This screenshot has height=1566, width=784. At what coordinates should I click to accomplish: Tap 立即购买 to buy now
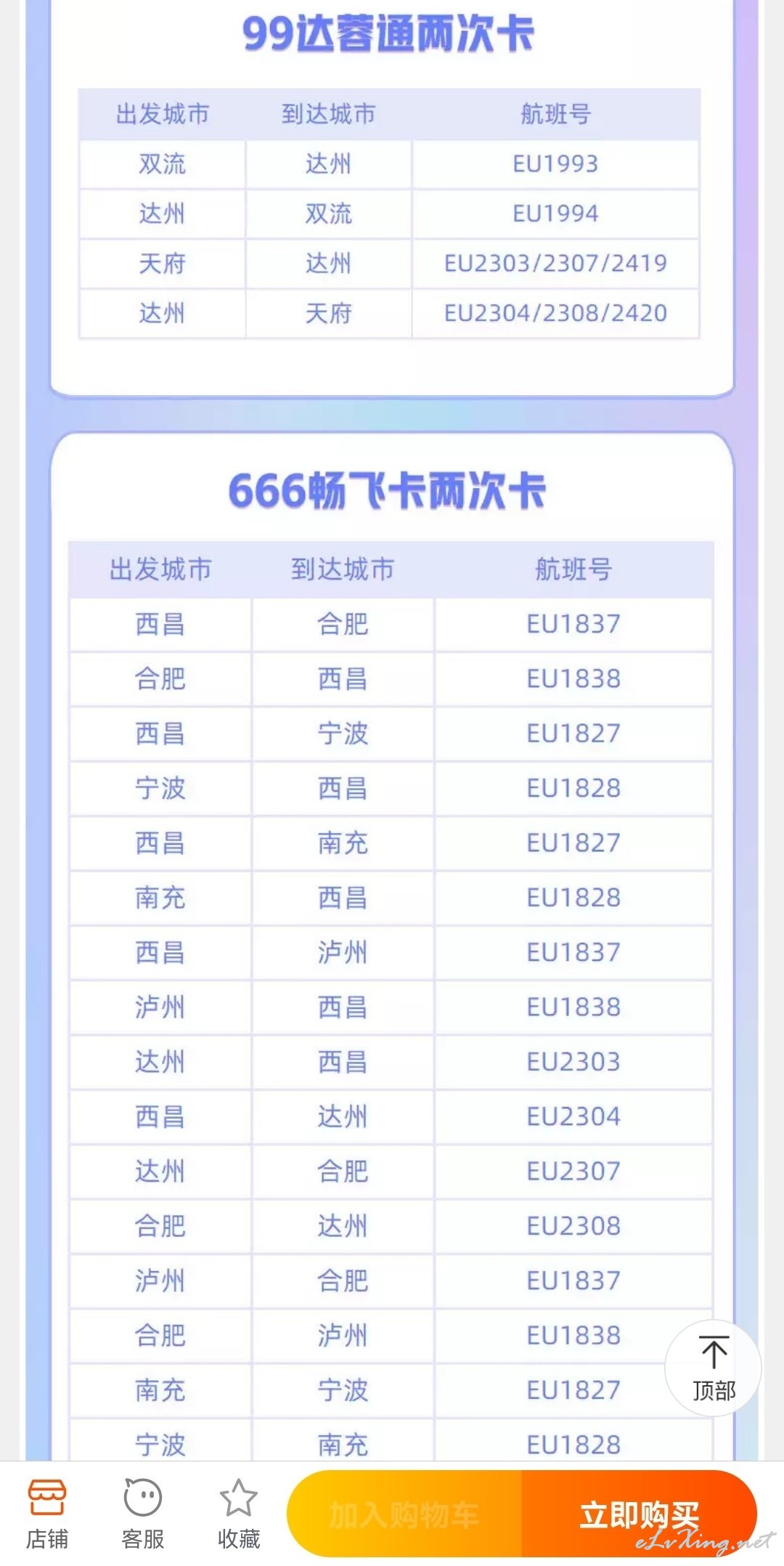640,1514
